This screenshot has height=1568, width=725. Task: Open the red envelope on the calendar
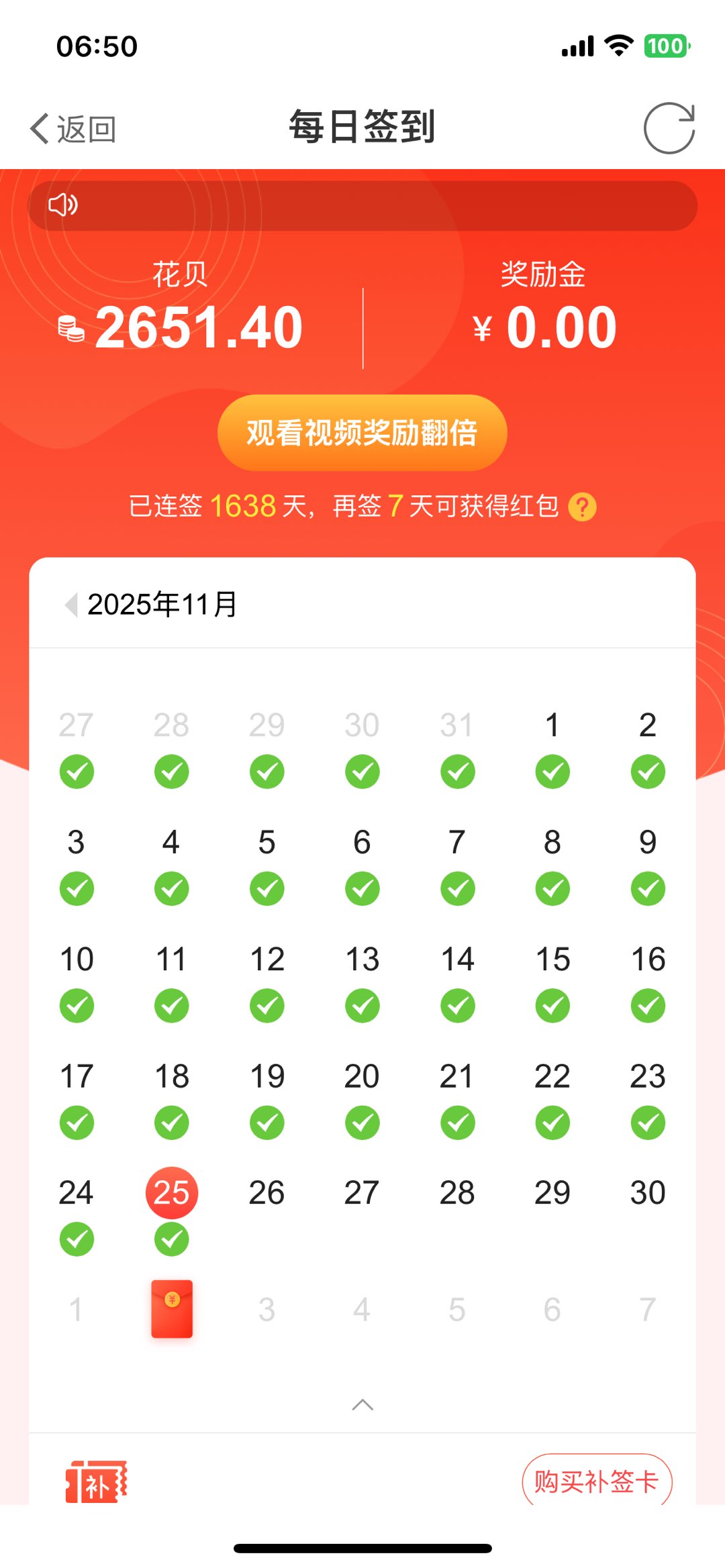(172, 1309)
